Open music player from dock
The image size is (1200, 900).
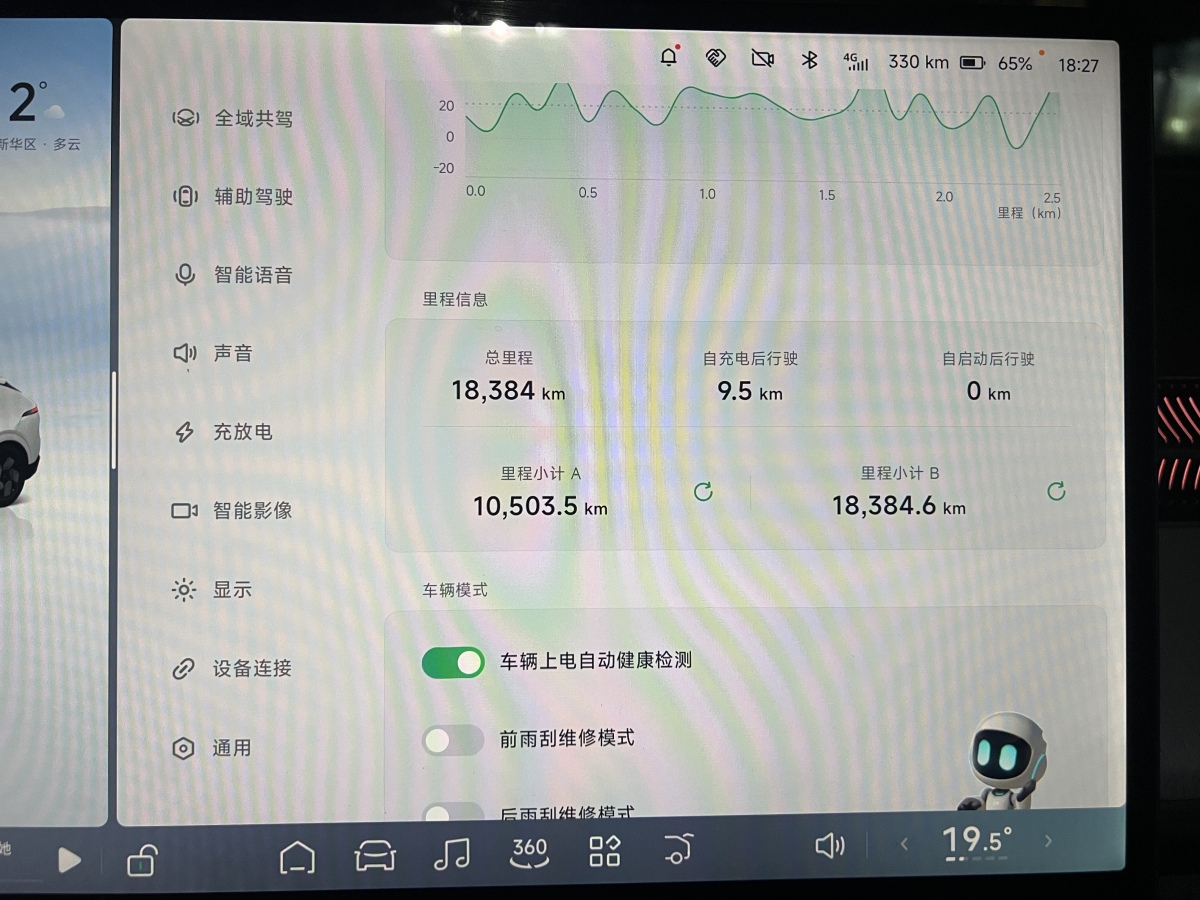pyautogui.click(x=452, y=854)
